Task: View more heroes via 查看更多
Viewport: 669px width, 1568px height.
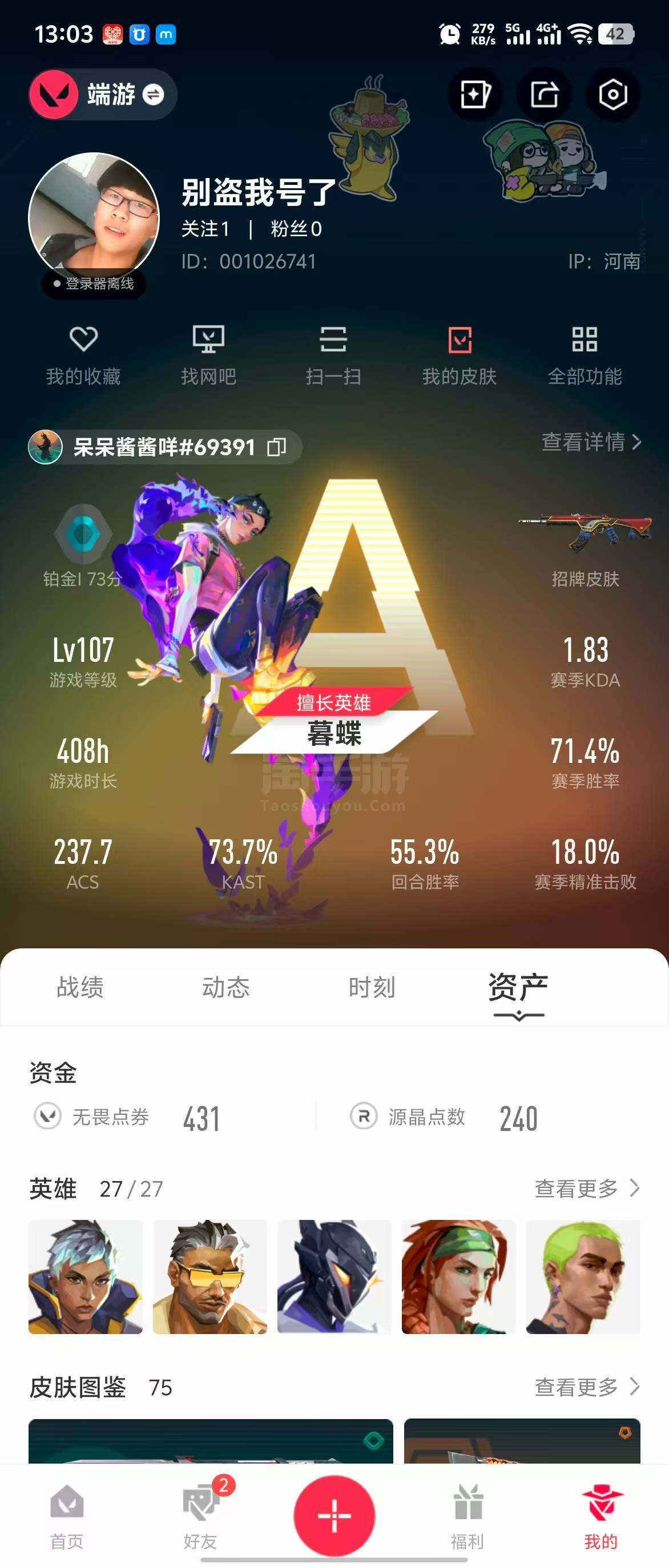Action: click(x=586, y=1187)
